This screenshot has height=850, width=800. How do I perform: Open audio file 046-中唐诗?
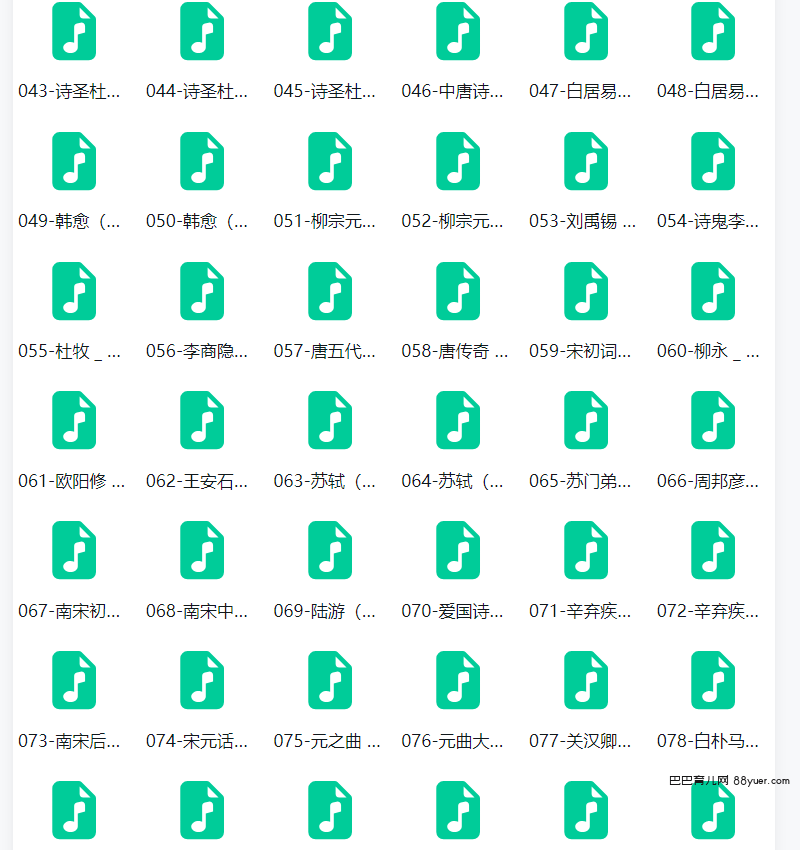(458, 32)
